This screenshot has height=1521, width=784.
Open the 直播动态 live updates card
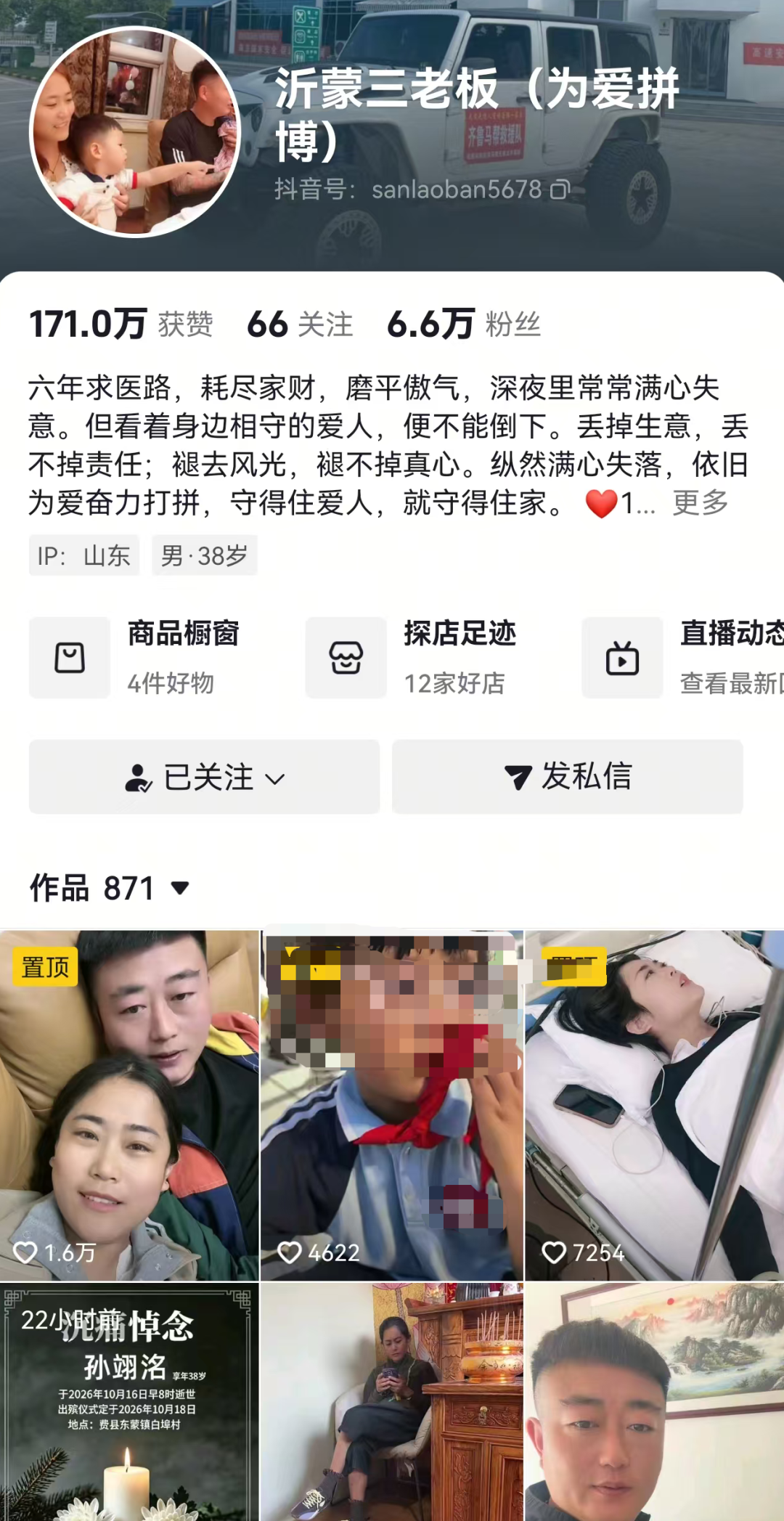[682, 658]
